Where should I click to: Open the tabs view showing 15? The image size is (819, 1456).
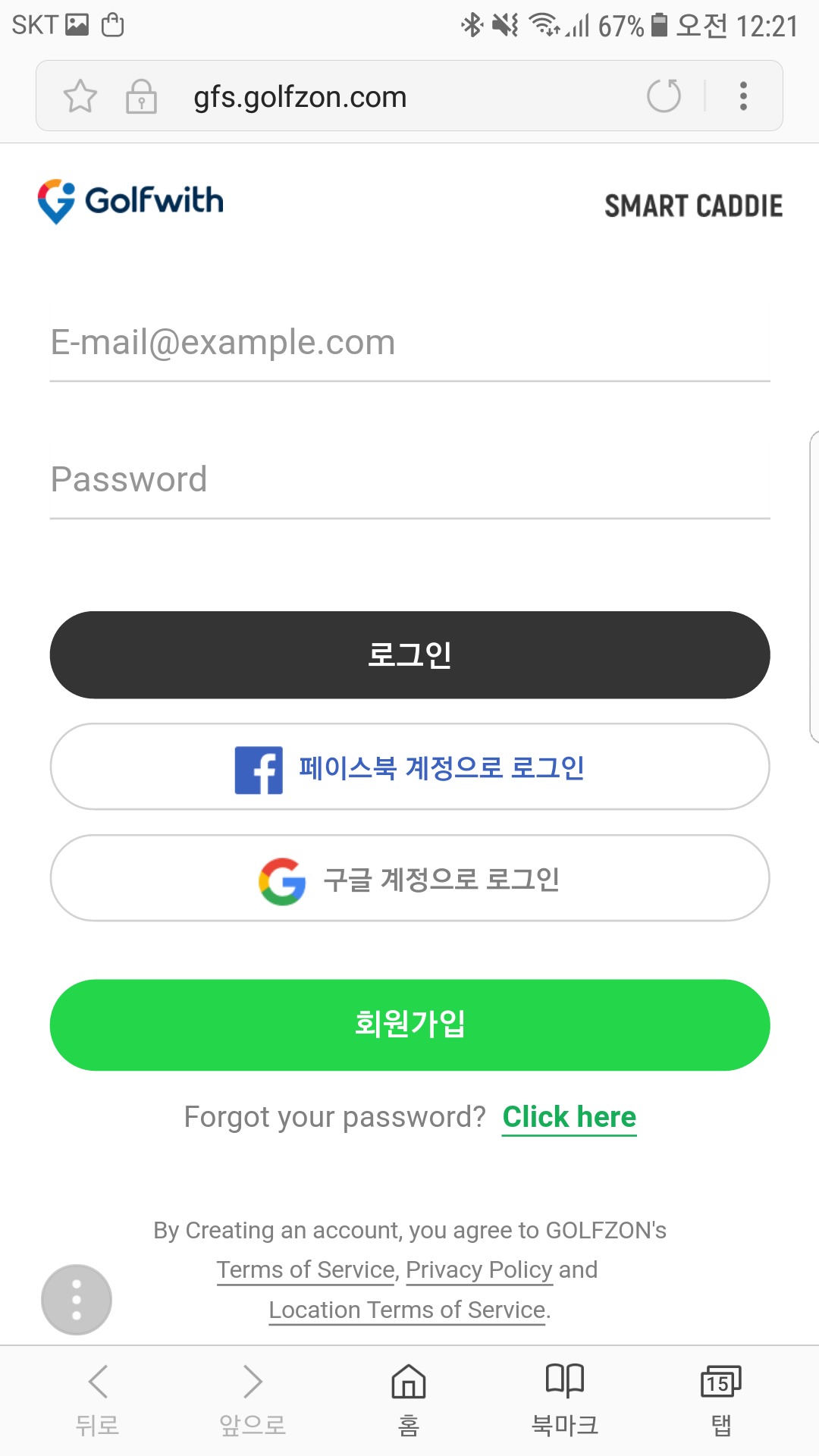tap(720, 1399)
